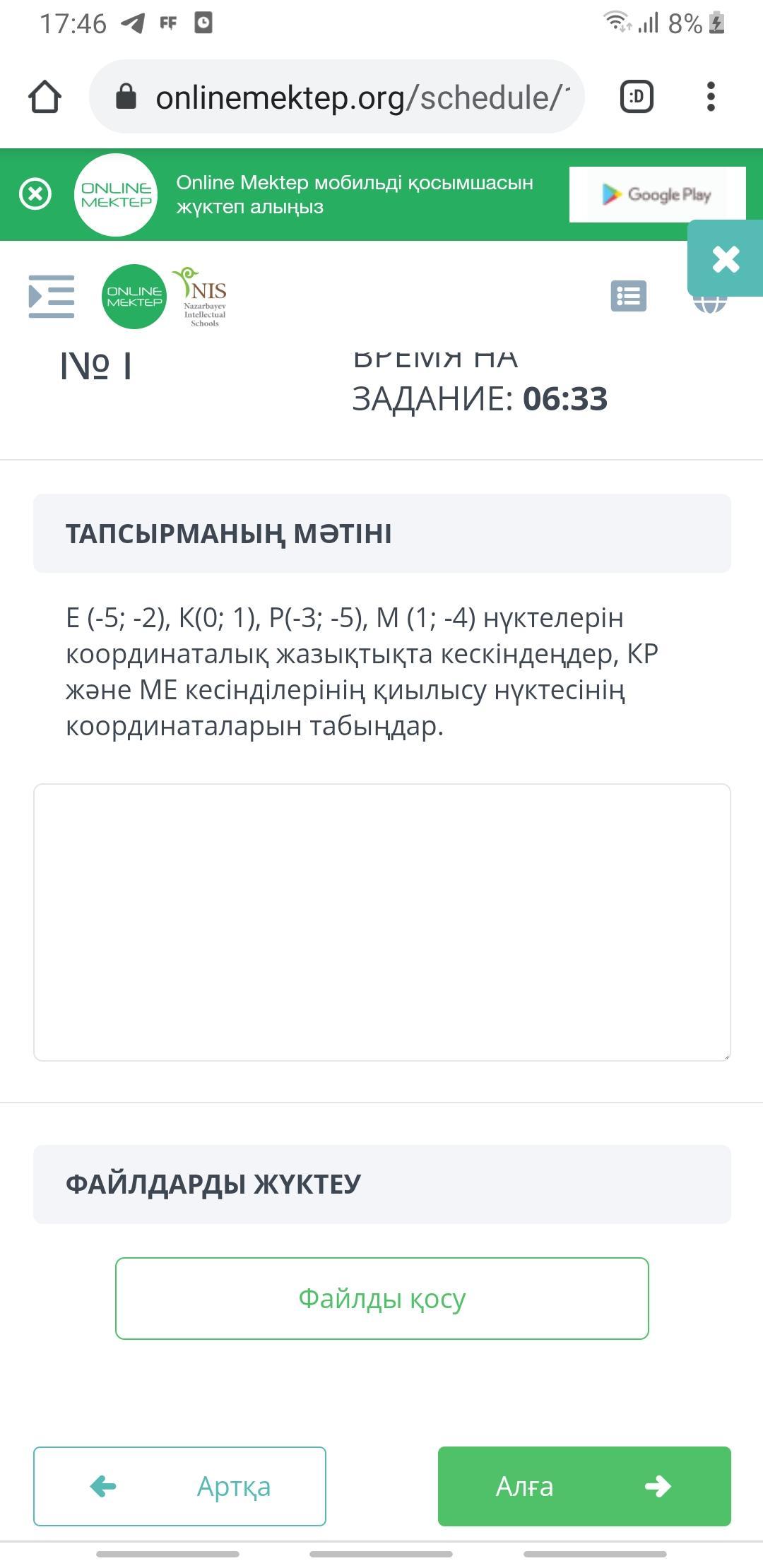Dismiss the Online Mektep app banner

point(35,194)
